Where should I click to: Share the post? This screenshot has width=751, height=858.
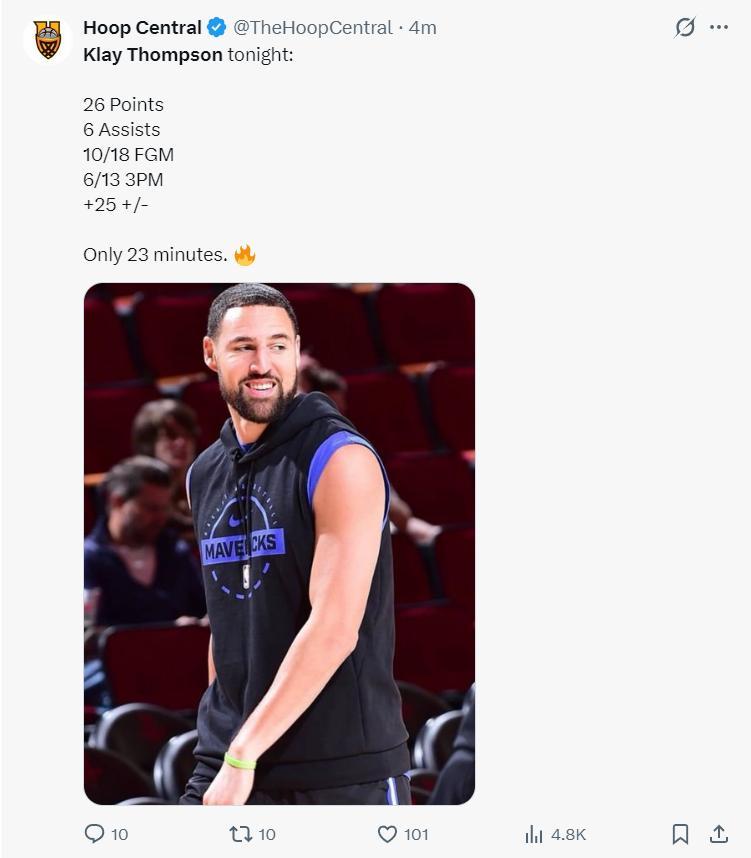[x=718, y=834]
